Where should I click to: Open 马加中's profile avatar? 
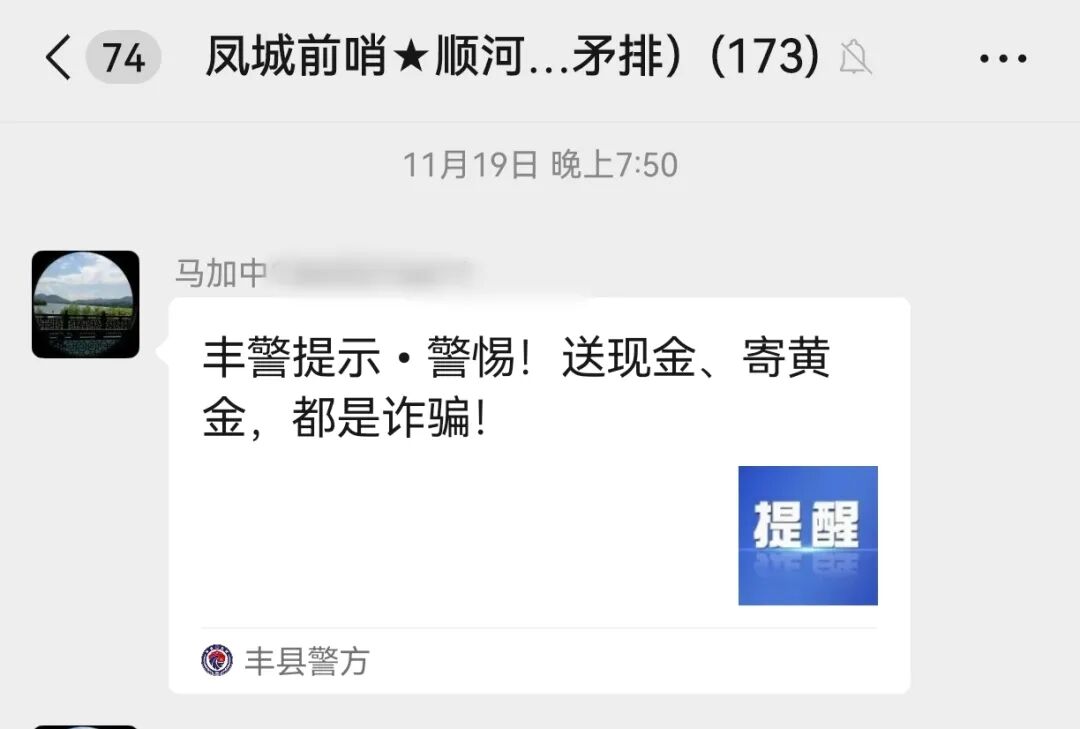click(x=85, y=304)
